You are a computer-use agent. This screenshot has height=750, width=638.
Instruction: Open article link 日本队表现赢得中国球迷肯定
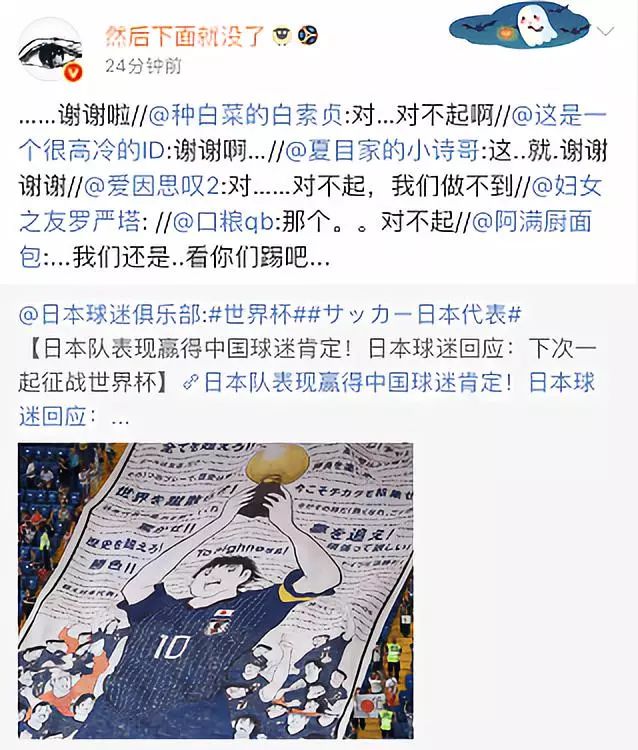(x=357, y=382)
